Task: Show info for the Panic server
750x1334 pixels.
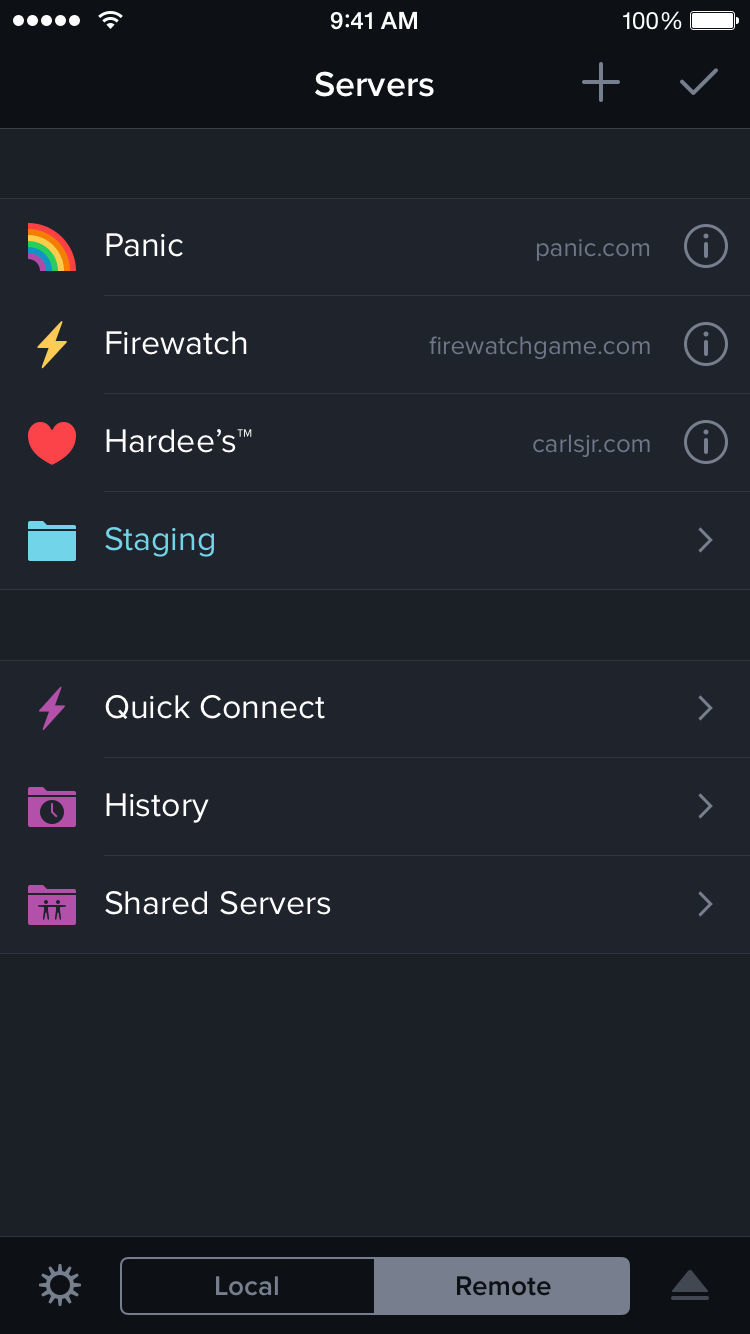Action: pos(705,246)
